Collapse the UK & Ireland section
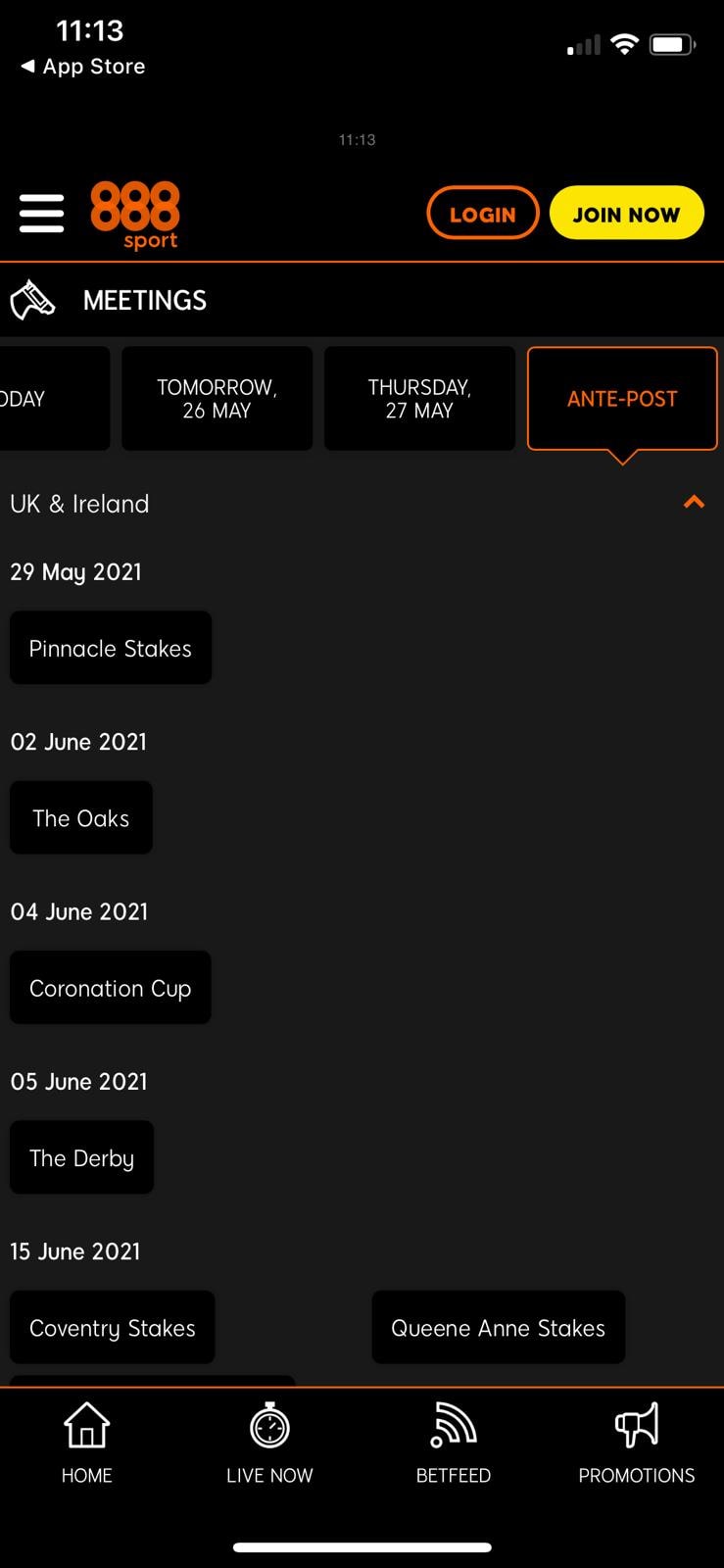 [x=694, y=503]
